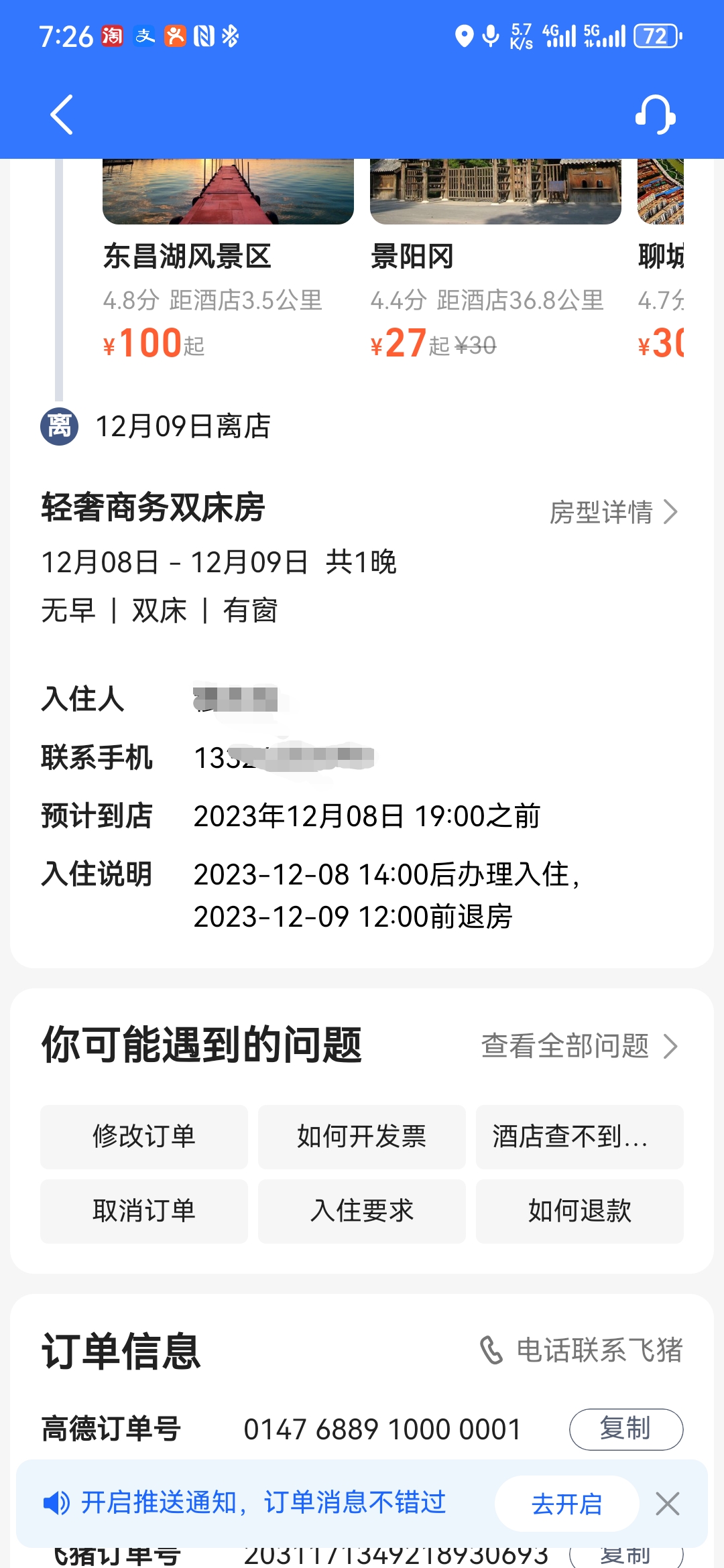Call Fliggy via 电话联系飞猪

coord(582,1350)
